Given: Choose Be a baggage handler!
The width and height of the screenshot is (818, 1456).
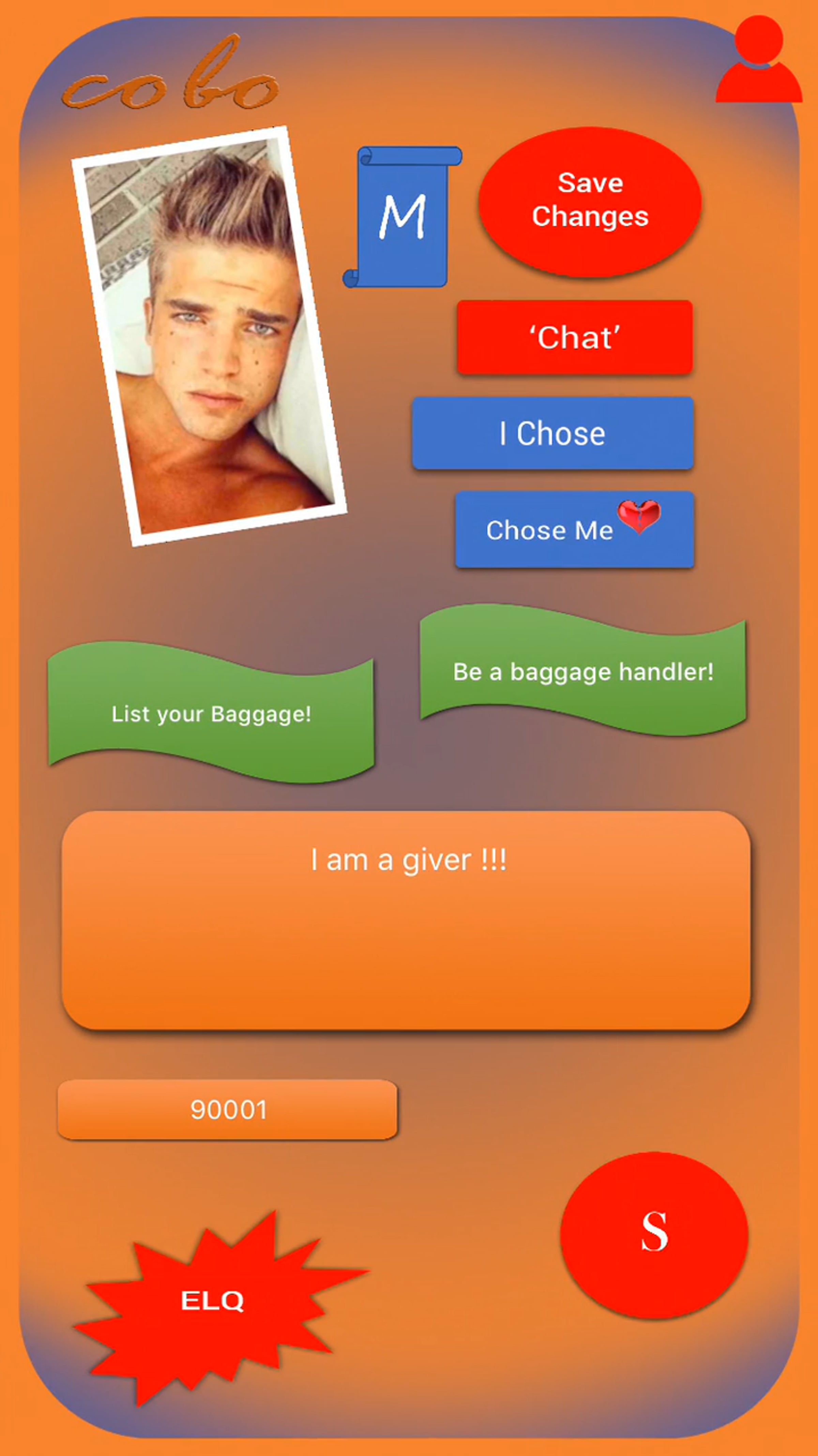Looking at the screenshot, I should (583, 671).
